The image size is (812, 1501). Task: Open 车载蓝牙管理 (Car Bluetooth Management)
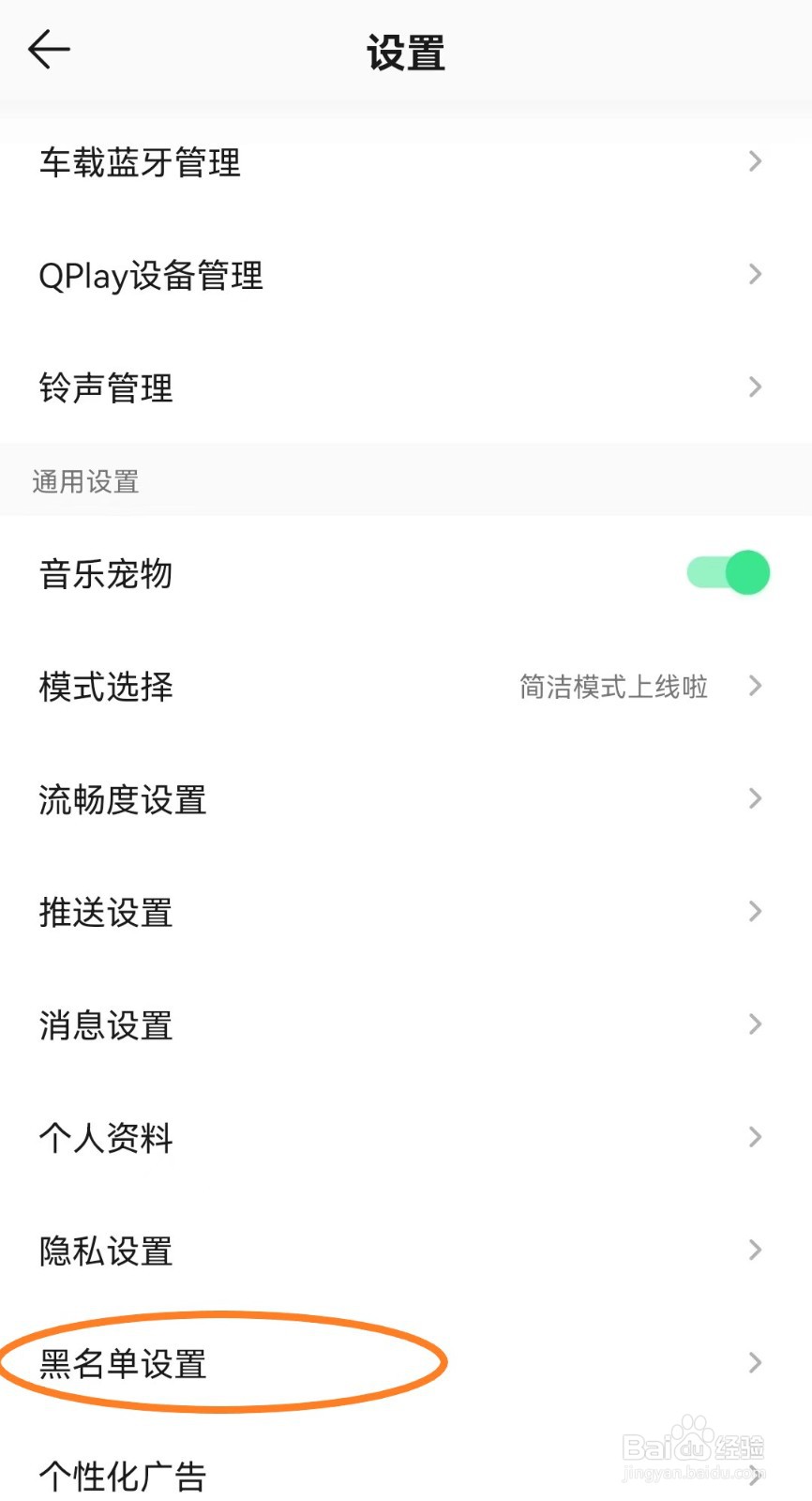pos(141,162)
